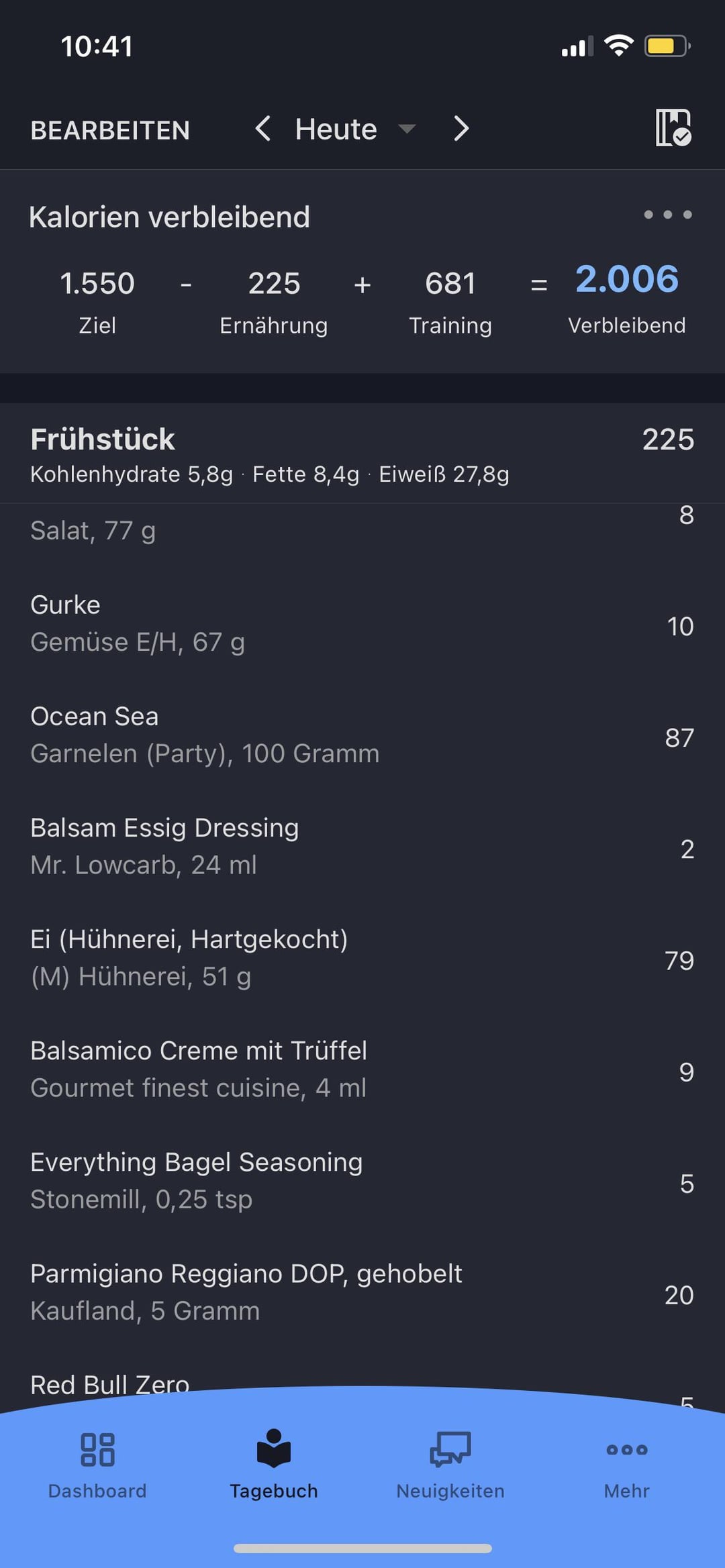Screen dimensions: 725x1568
Task: Open Everything Bagel Seasoning entry
Action: (362, 1181)
